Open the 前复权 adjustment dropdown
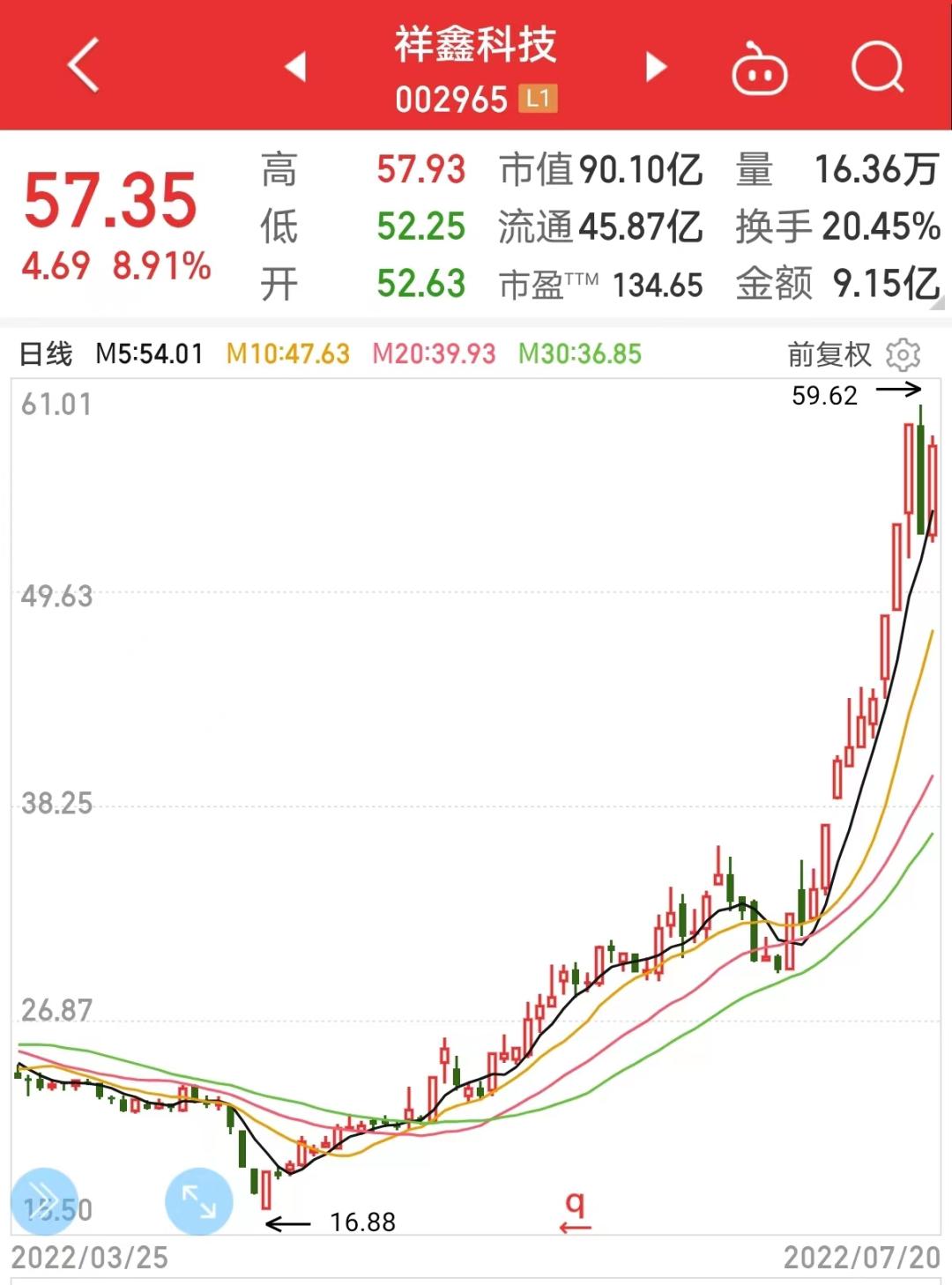Screen dimensions: 952x1285 pyautogui.click(x=827, y=355)
